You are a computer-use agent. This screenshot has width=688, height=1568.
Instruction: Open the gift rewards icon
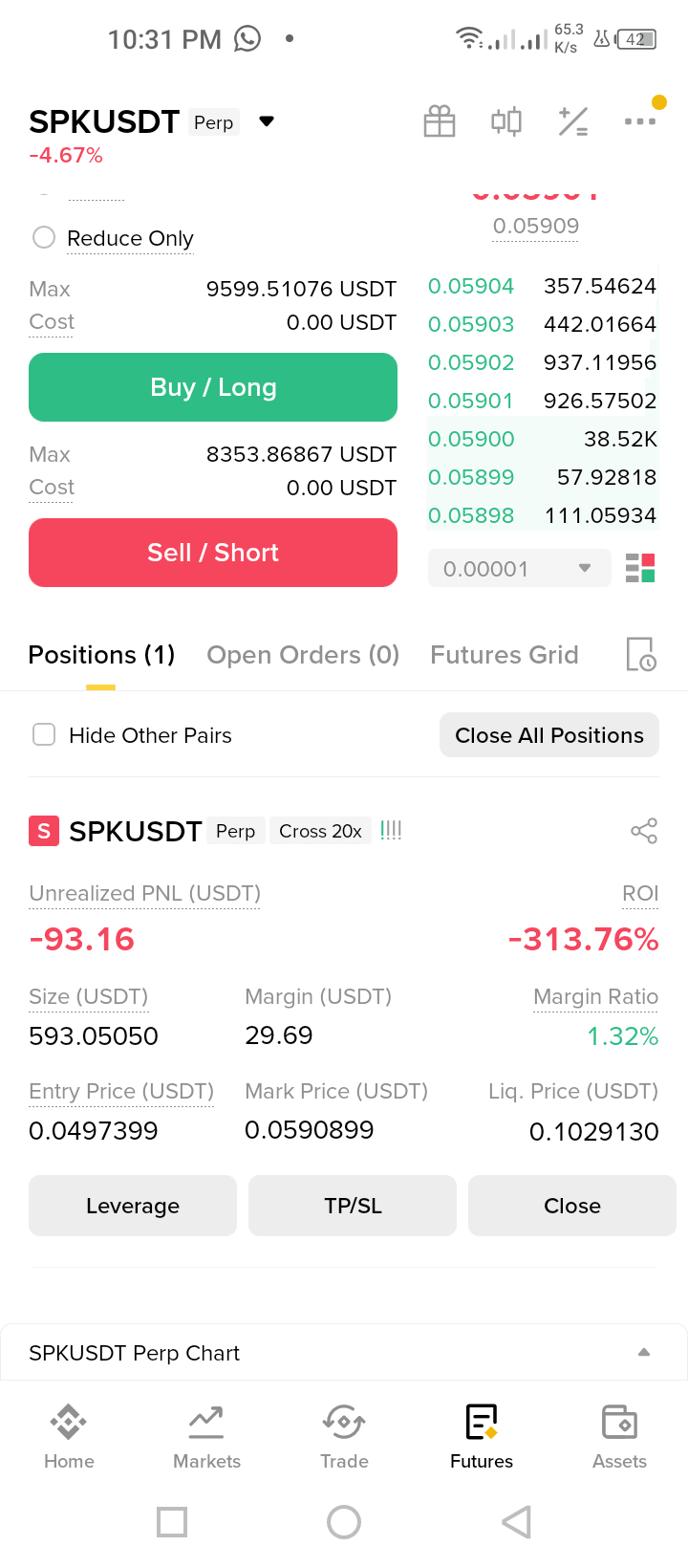tap(440, 121)
